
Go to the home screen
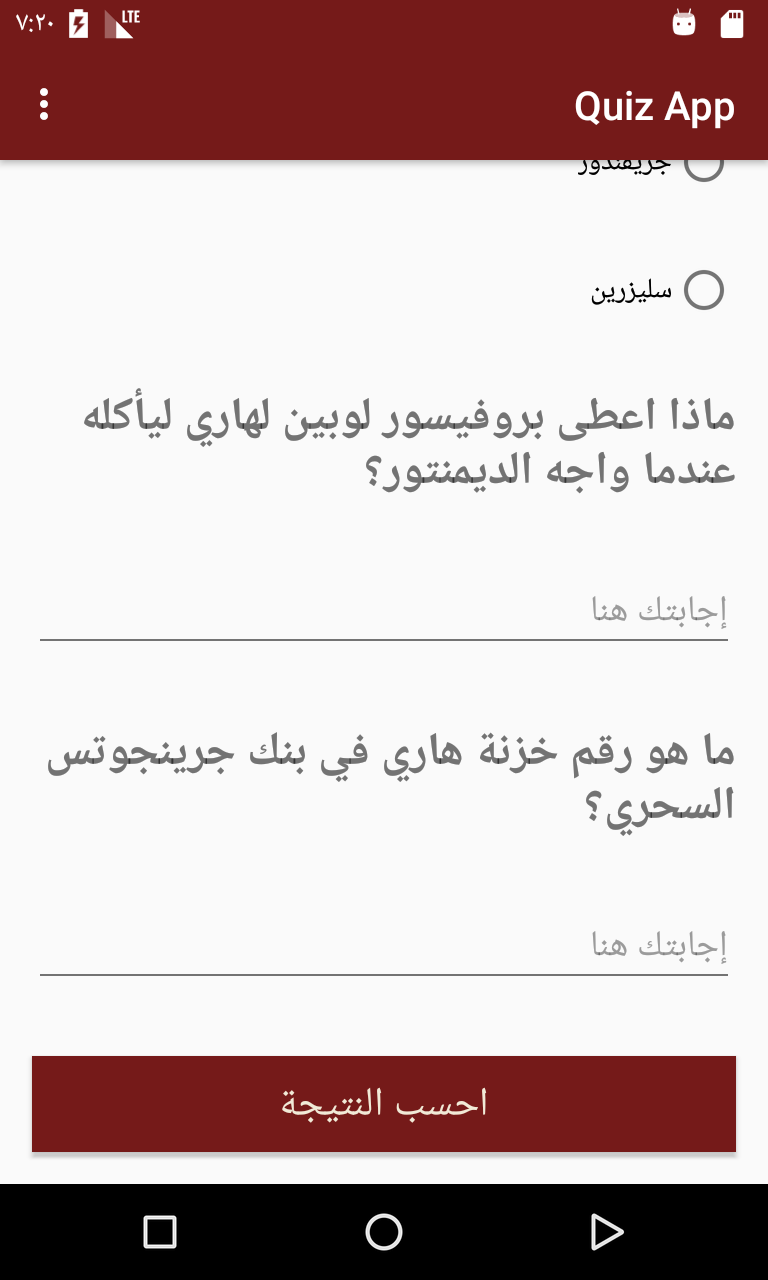[384, 1232]
